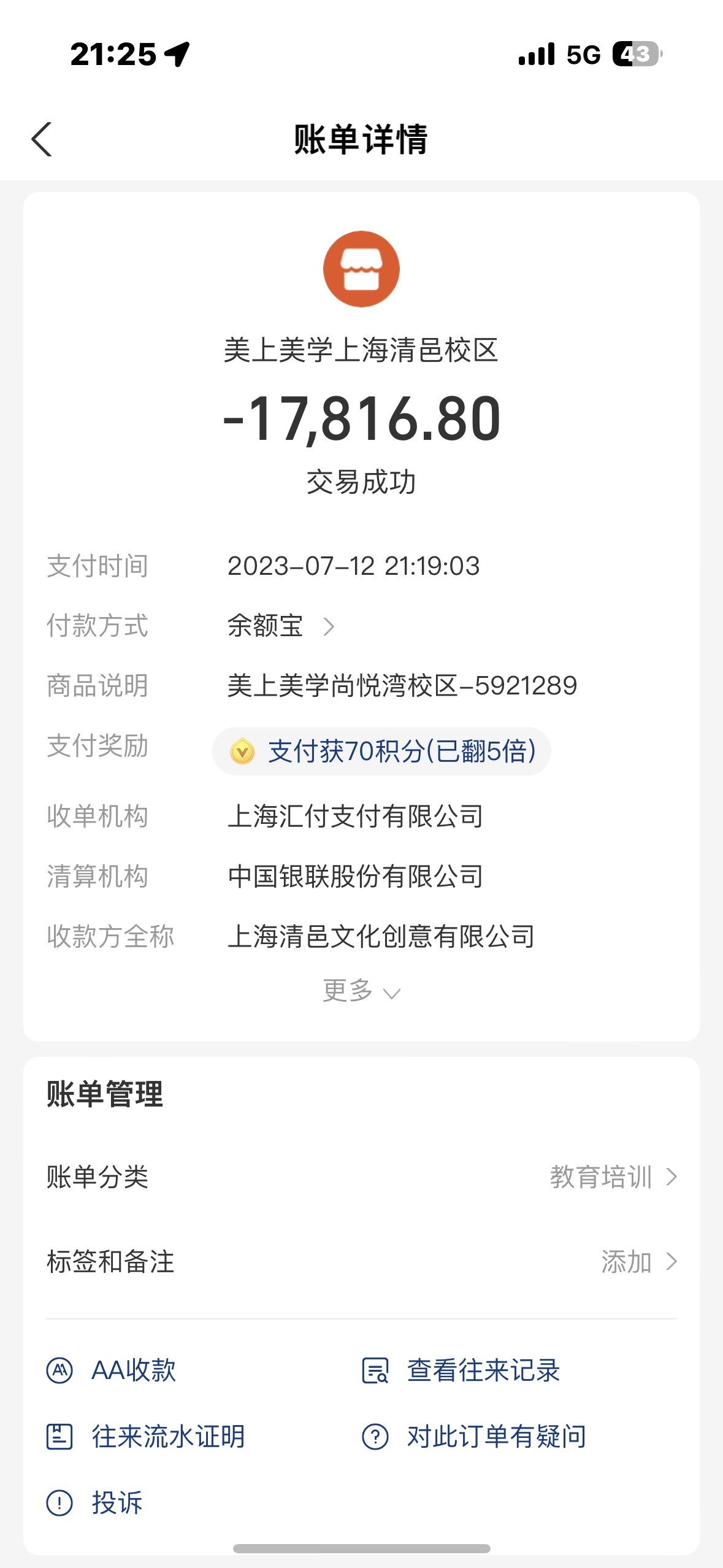The height and width of the screenshot is (1568, 723).
Task: Change the 账单分类 category row
Action: coord(361,1177)
